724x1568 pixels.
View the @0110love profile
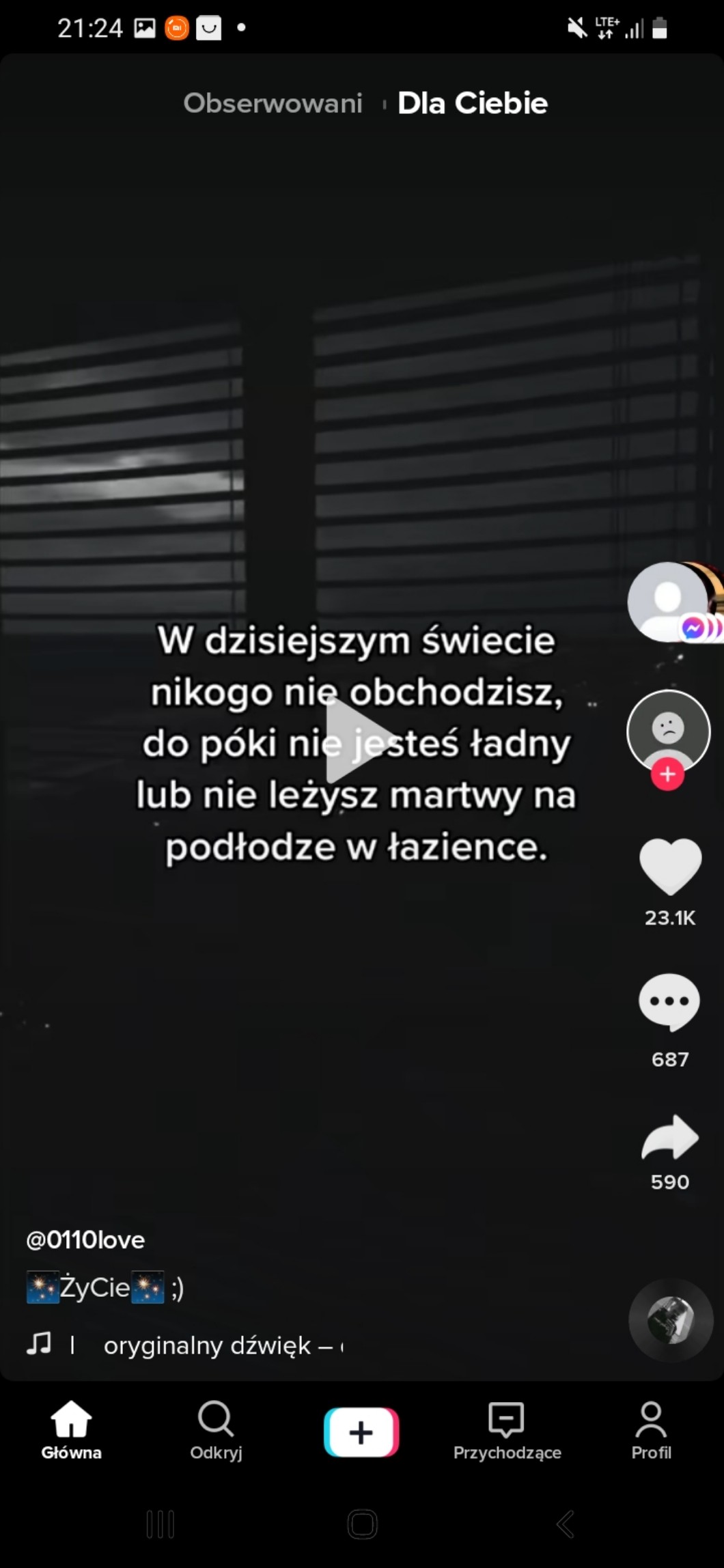[85, 1240]
